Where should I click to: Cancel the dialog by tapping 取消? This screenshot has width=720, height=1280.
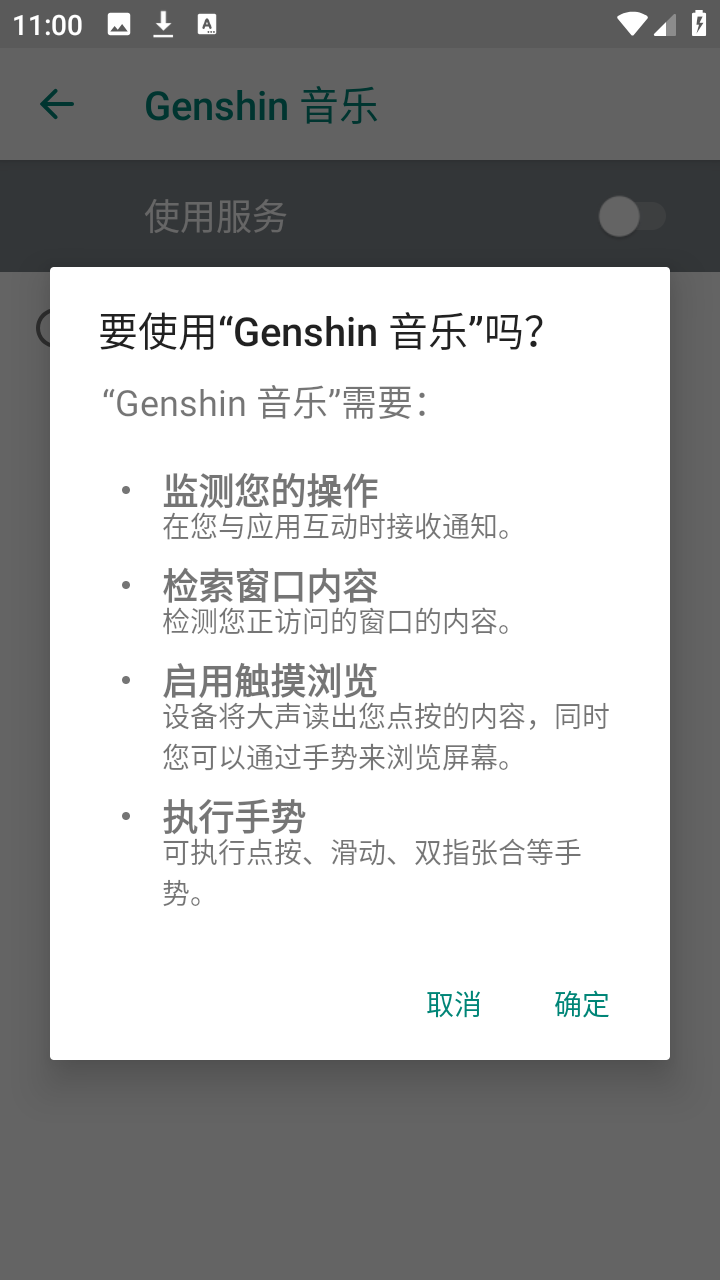pyautogui.click(x=453, y=1004)
